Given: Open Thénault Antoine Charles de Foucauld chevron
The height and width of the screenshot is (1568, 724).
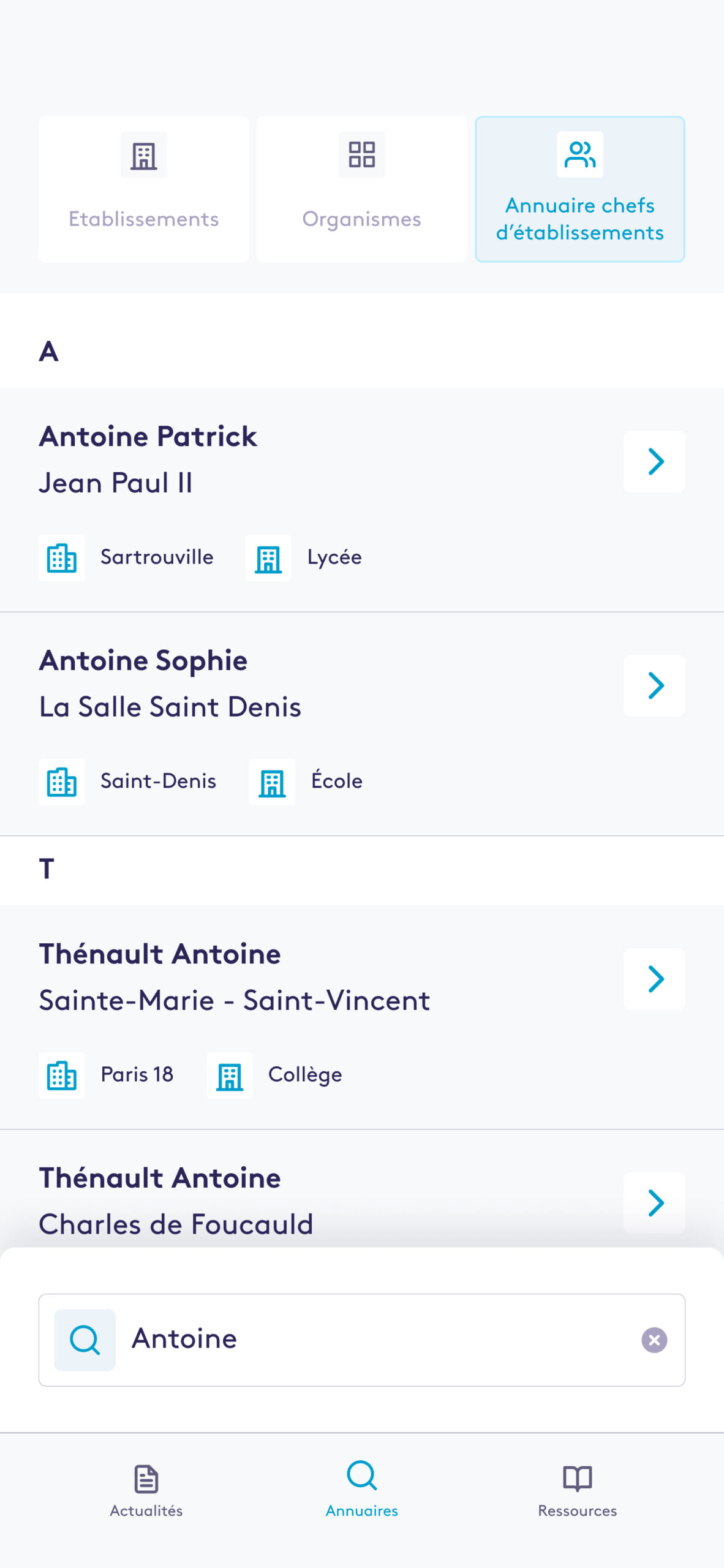Looking at the screenshot, I should 654,1203.
